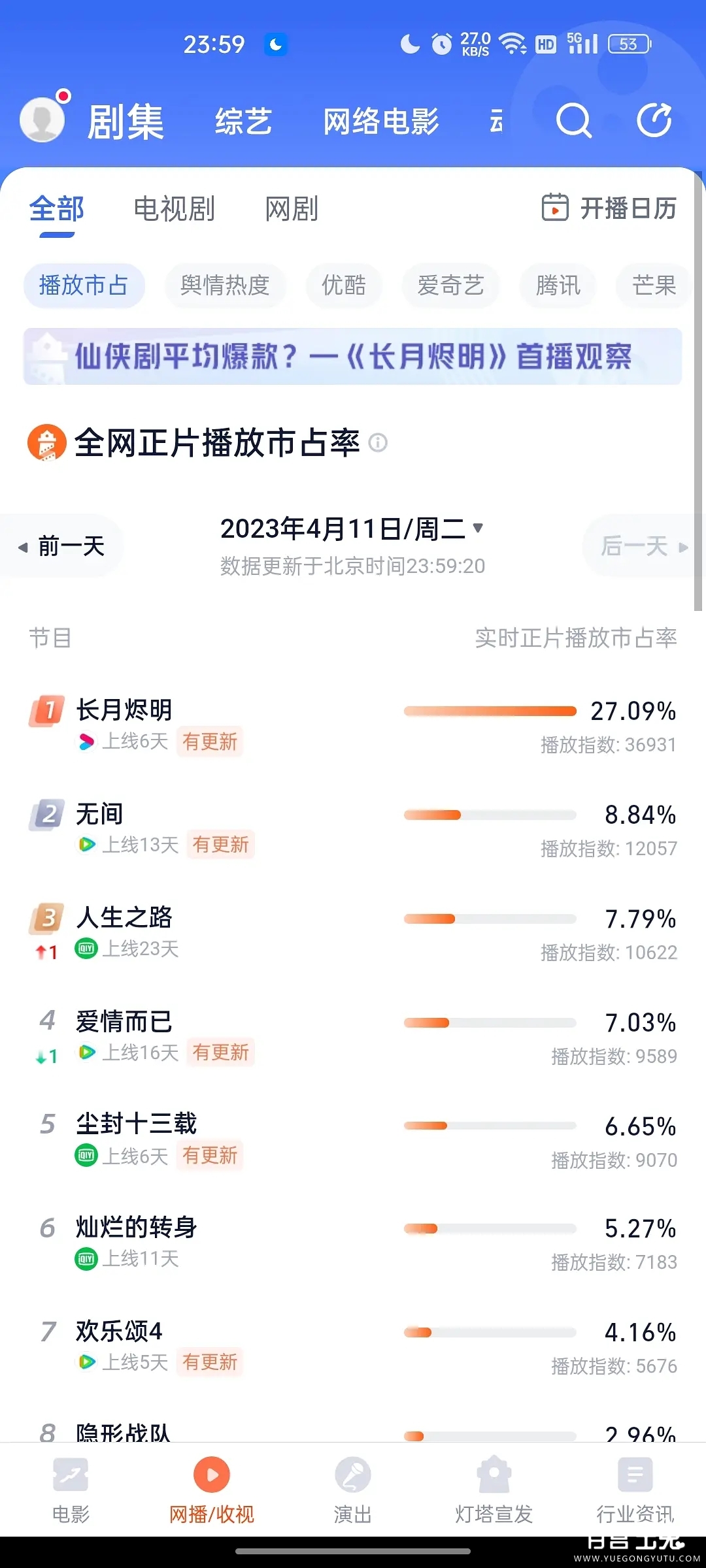
Task: Select the 网剧 sub-tab
Action: click(292, 209)
